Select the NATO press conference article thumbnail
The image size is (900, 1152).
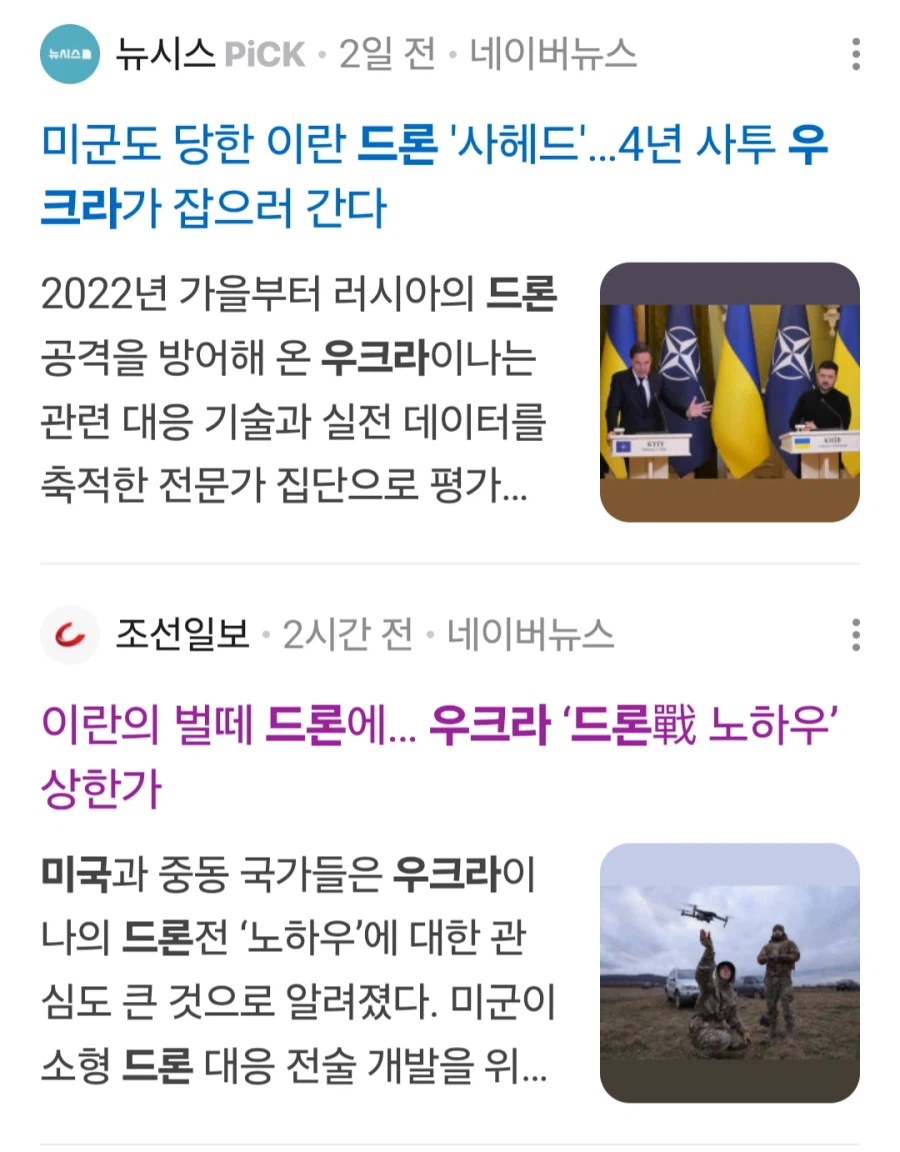730,392
